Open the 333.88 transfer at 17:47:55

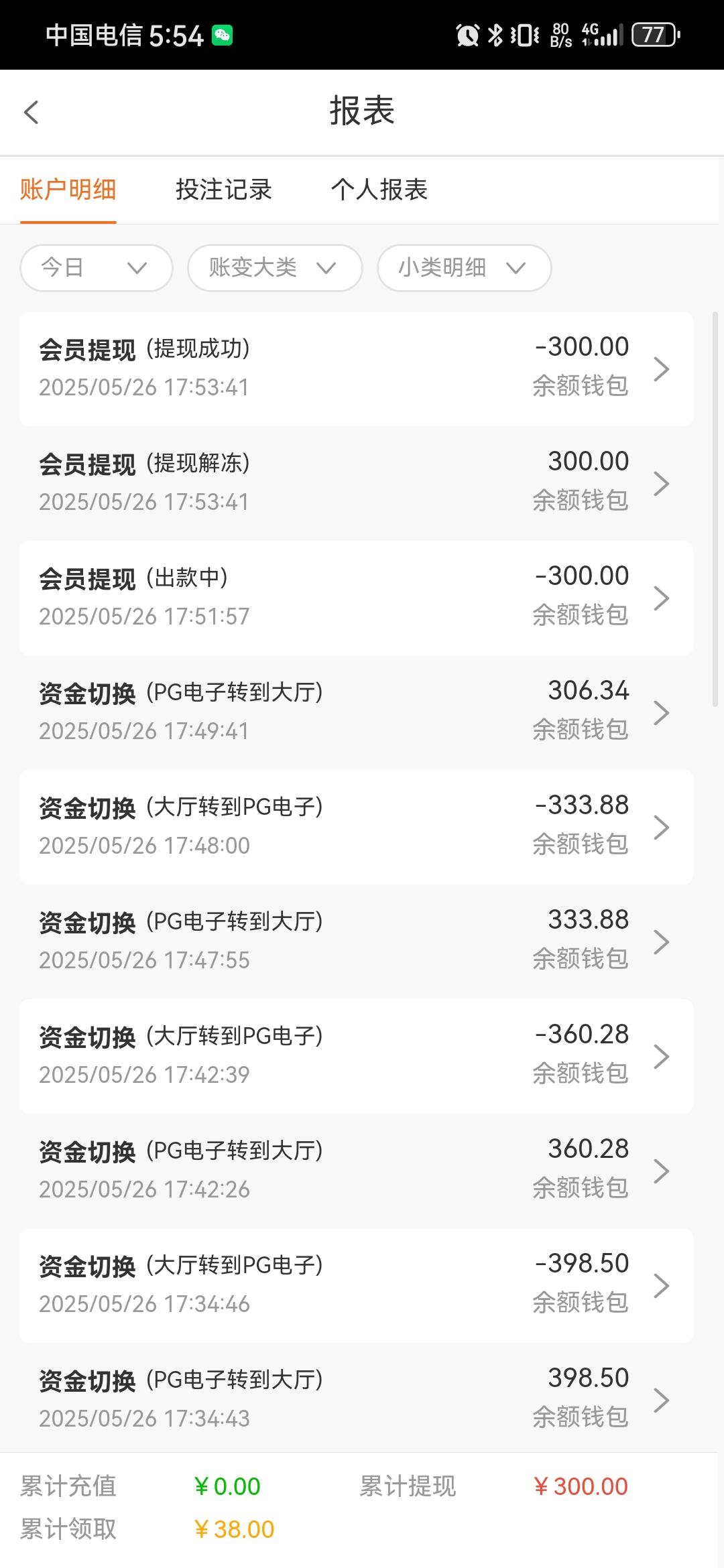point(355,941)
